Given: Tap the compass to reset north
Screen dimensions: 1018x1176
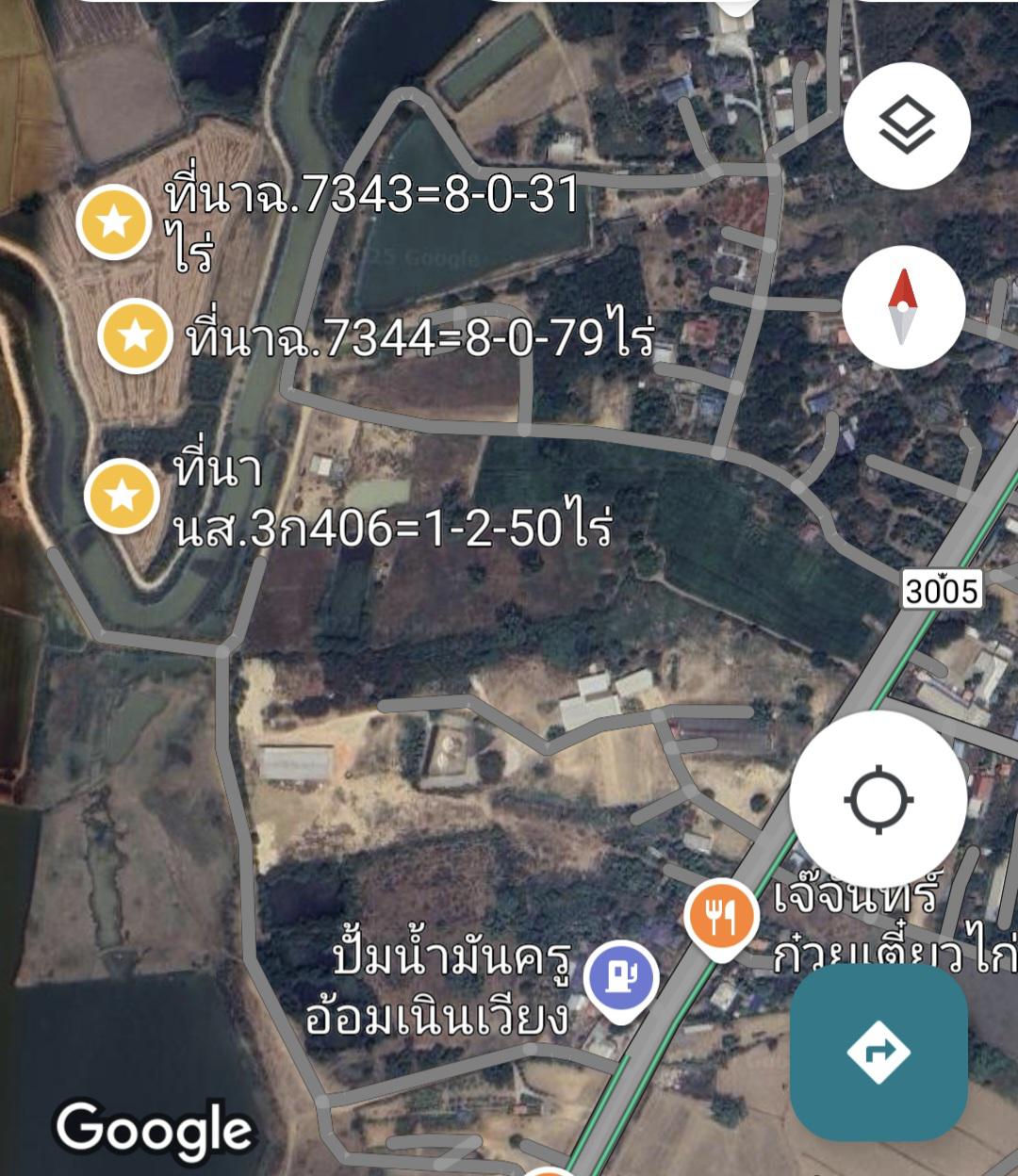Looking at the screenshot, I should pos(902,307).
